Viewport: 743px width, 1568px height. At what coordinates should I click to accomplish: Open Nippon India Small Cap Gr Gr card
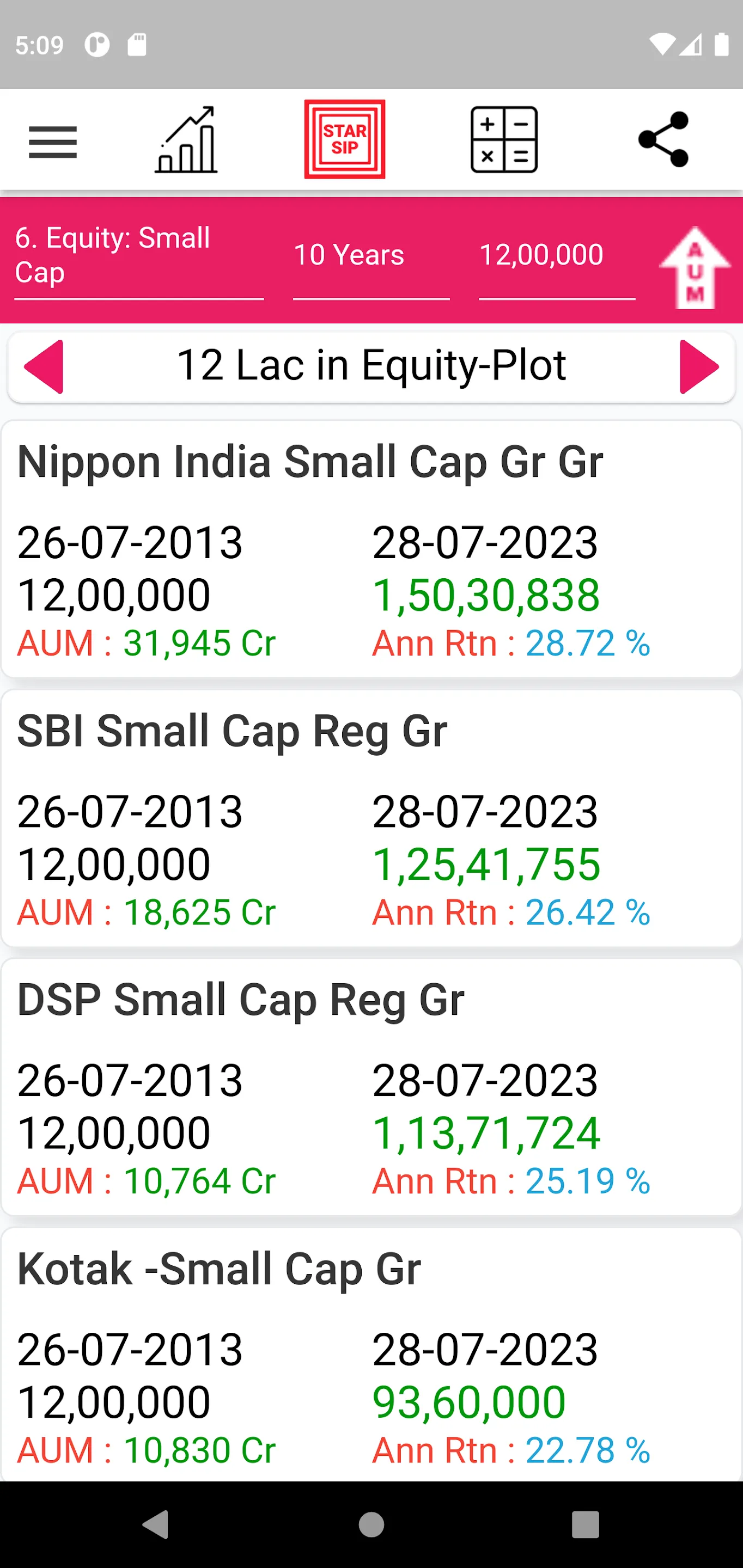pos(371,549)
